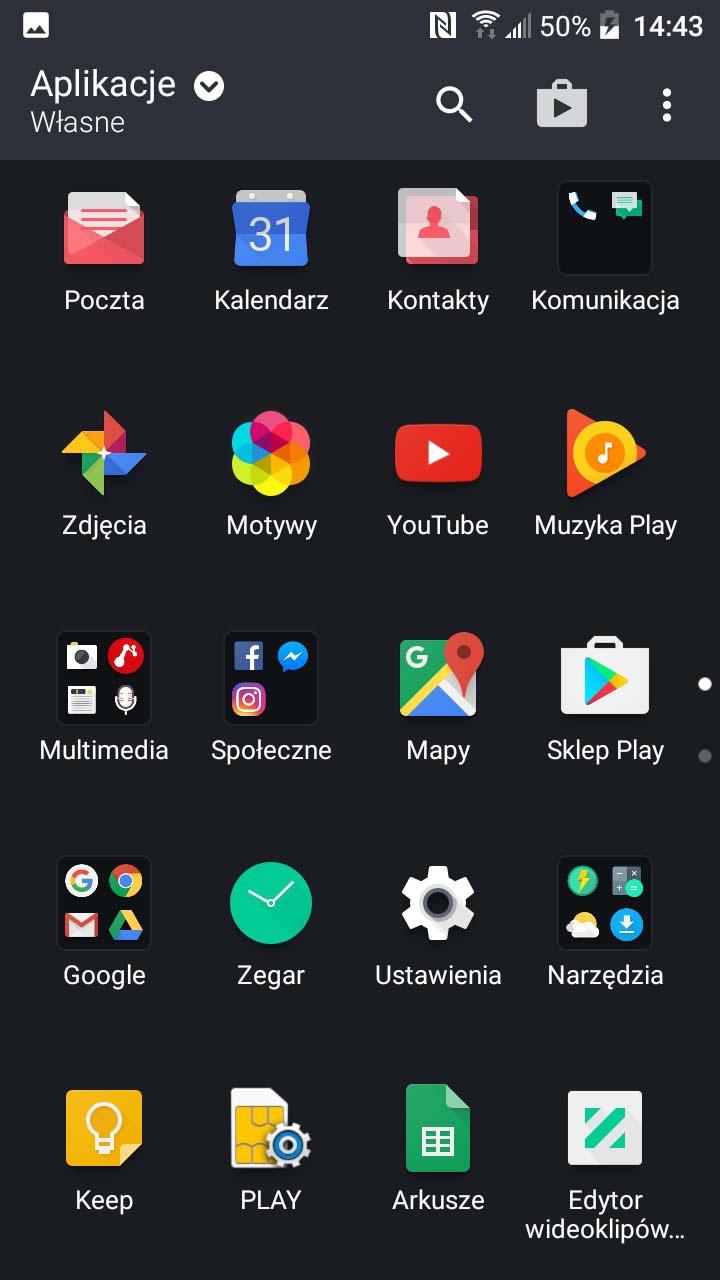Open the Play Store shortcut in toolbar
The height and width of the screenshot is (1280, 720).
(561, 104)
